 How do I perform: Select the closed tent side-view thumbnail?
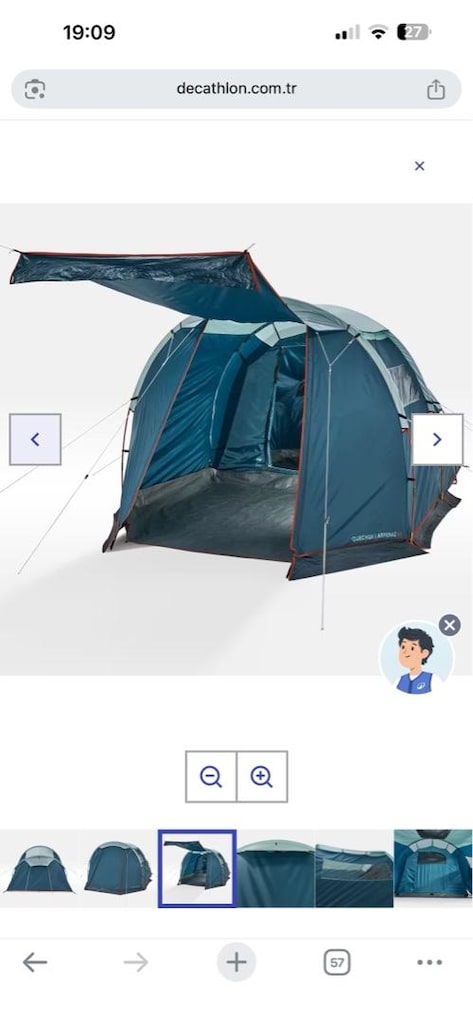(118, 869)
